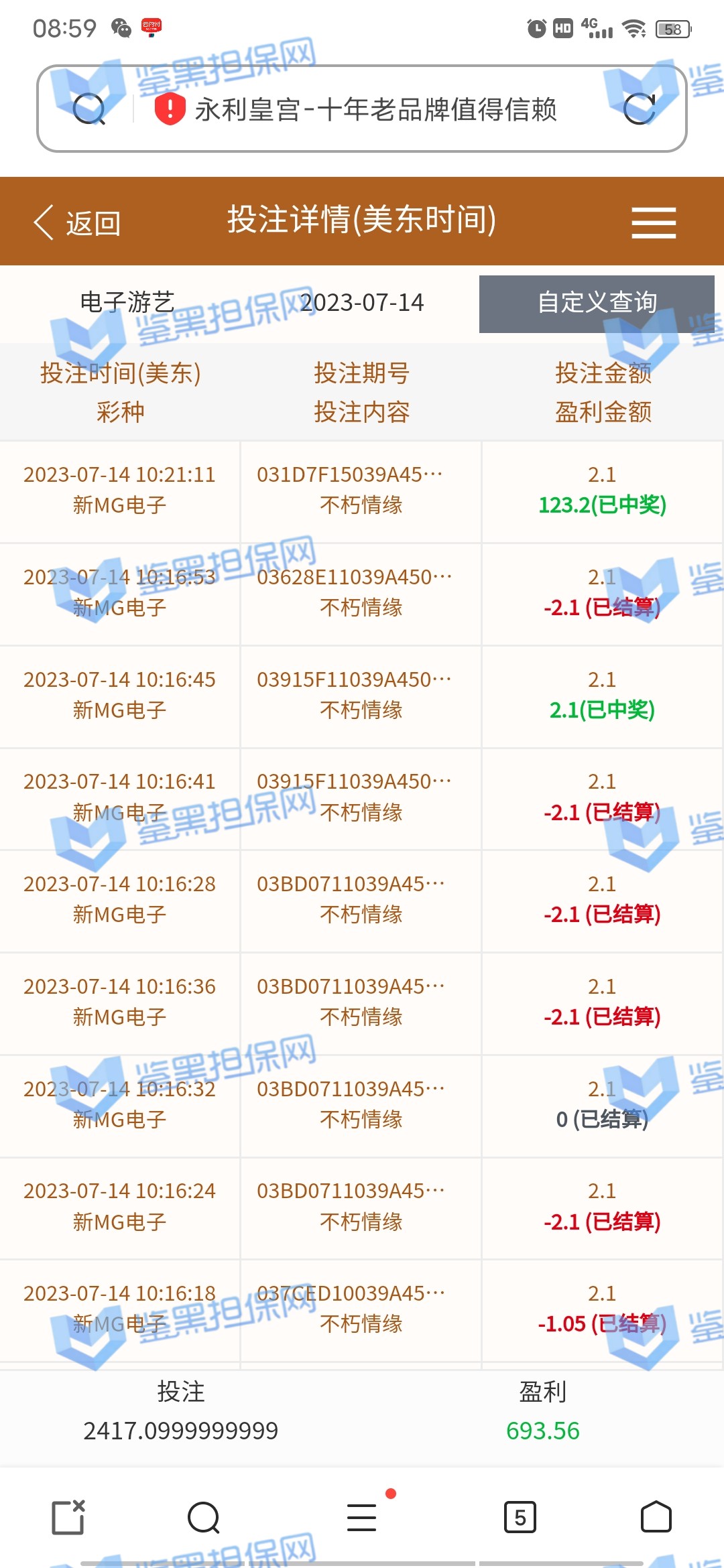
Task: Change the date 2023-07-14
Action: [362, 303]
